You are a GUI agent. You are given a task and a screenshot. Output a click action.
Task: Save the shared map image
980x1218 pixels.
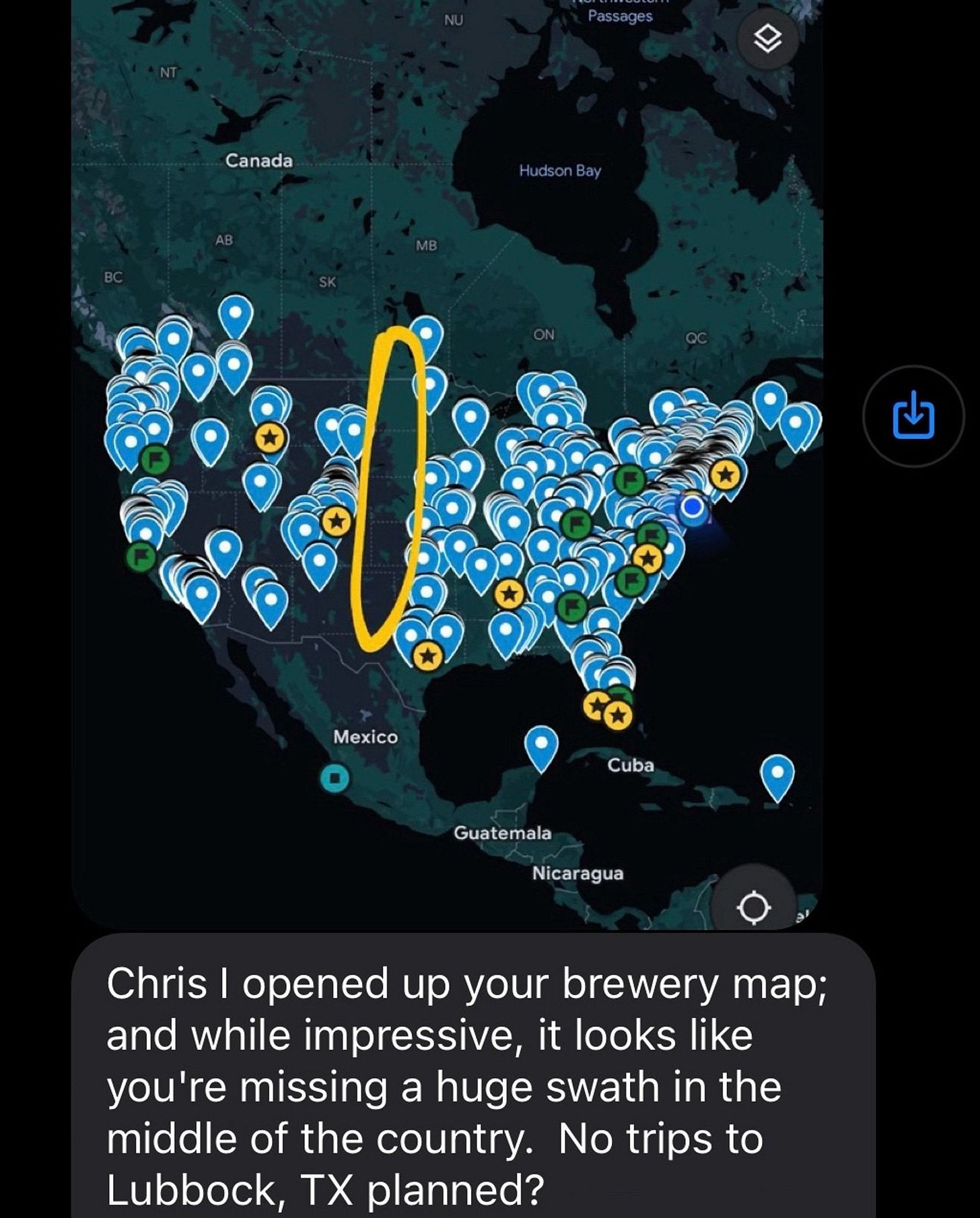tap(913, 416)
